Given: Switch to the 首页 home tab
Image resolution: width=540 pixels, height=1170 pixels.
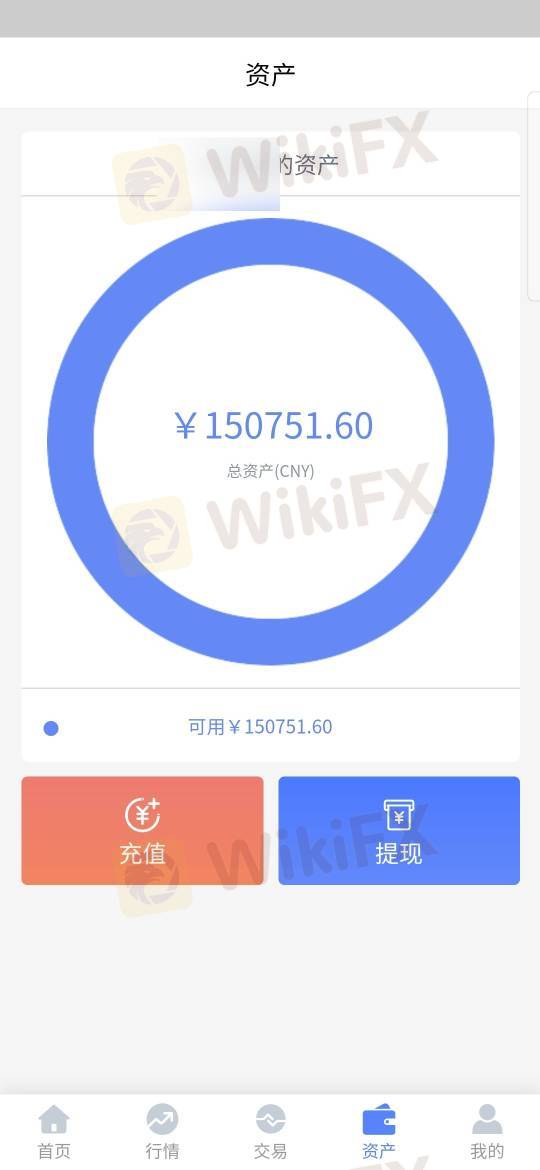Looking at the screenshot, I should coord(54,1133).
